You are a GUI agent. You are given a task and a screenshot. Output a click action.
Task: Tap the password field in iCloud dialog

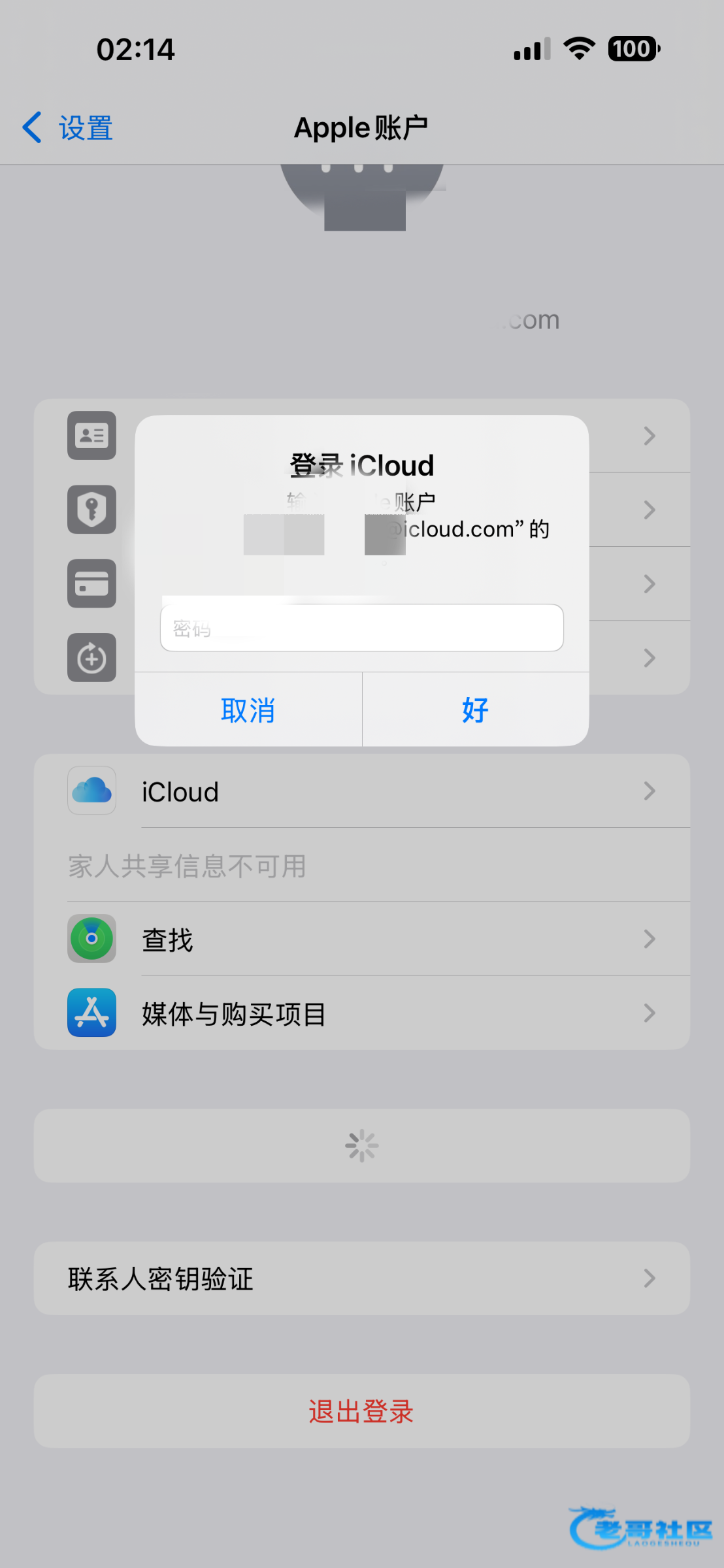click(361, 628)
